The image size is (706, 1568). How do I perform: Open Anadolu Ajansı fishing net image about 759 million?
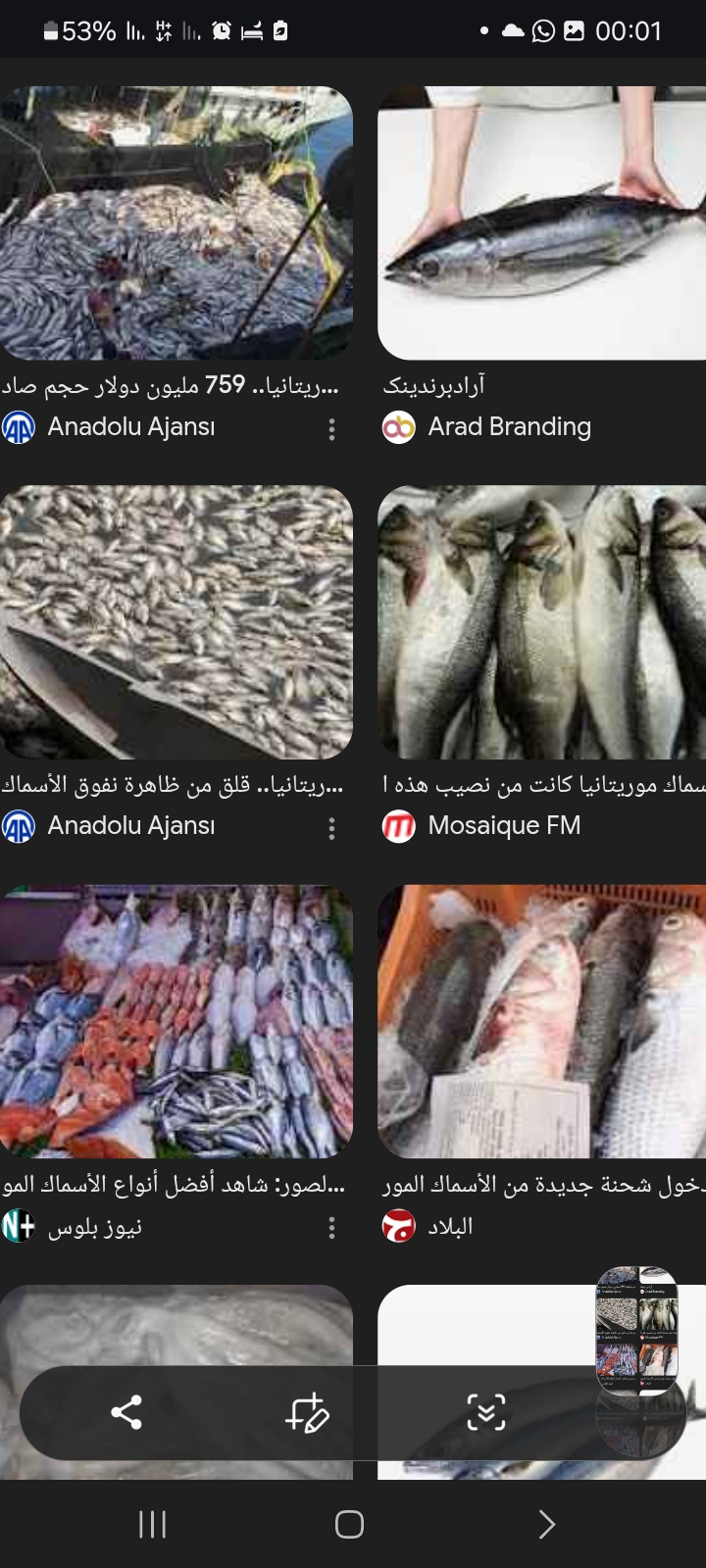(x=176, y=223)
